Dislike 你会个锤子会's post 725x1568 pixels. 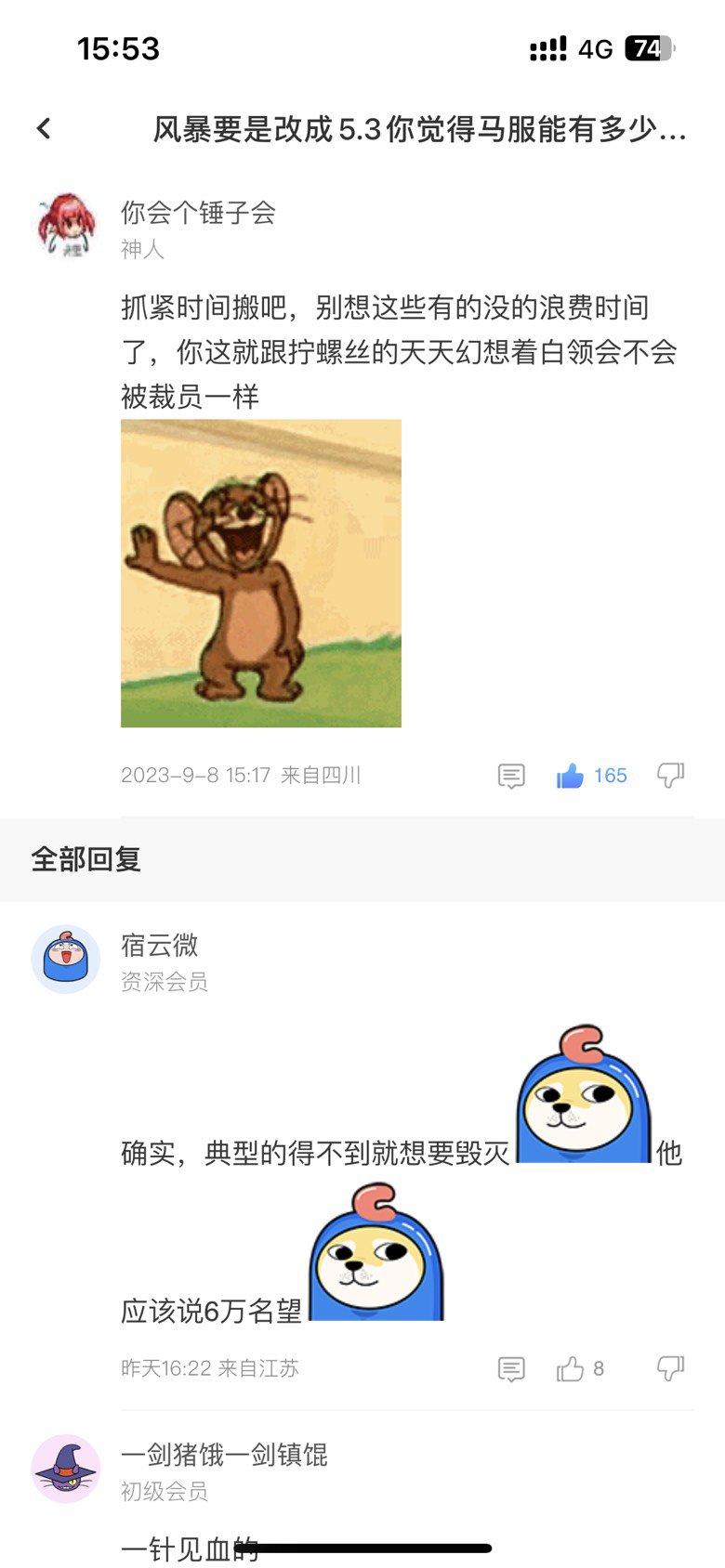pos(670,775)
